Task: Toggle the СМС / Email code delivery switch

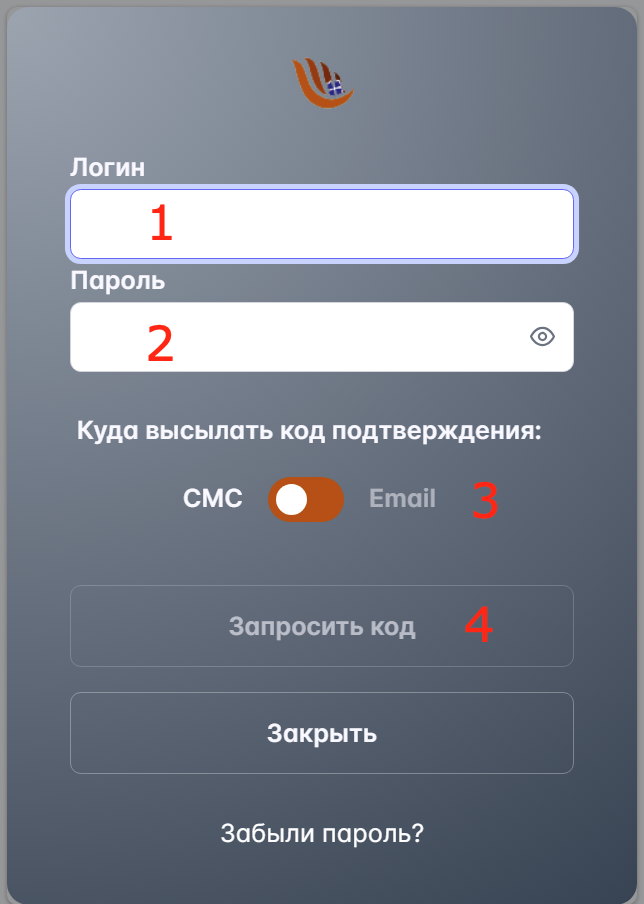Action: pos(305,499)
